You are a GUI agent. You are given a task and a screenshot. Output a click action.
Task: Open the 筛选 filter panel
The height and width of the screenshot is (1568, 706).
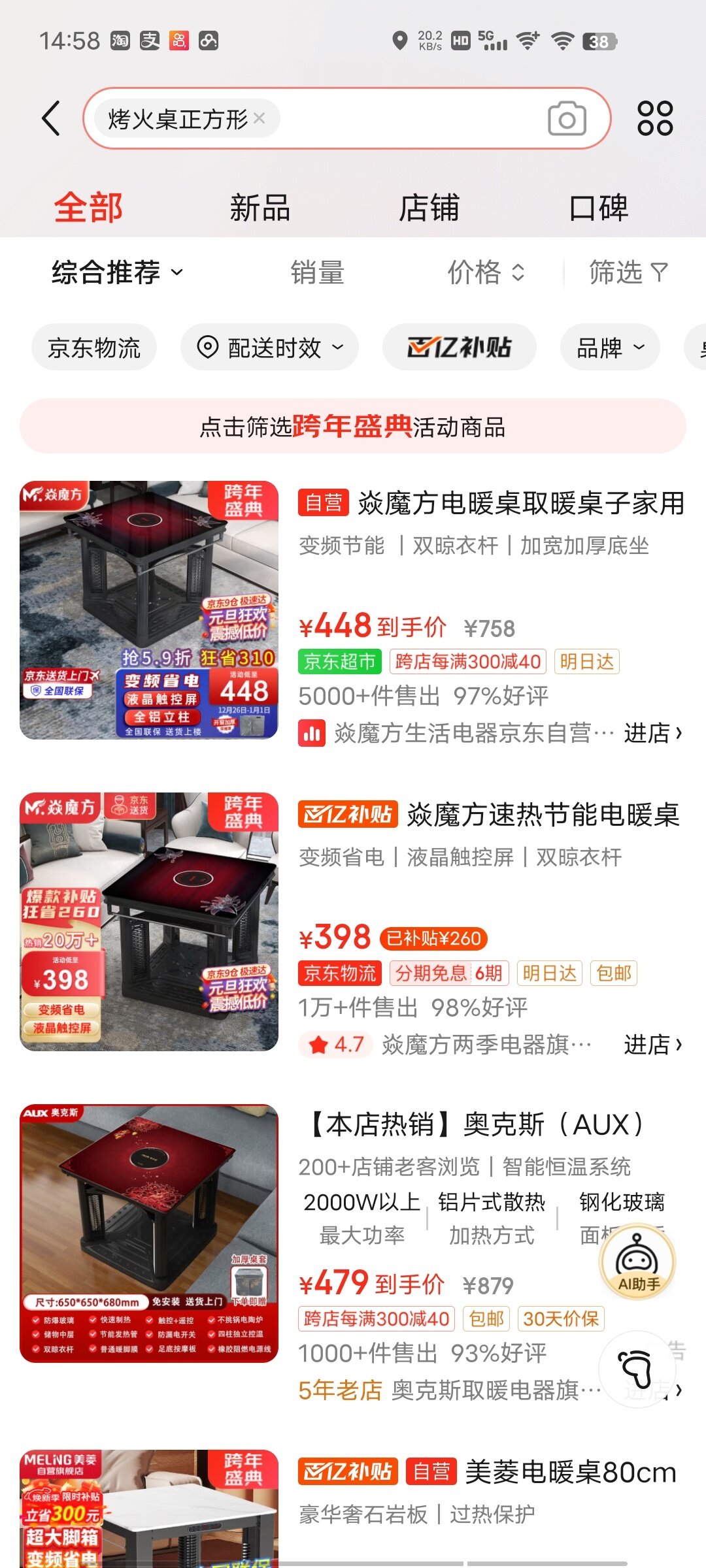(x=628, y=272)
